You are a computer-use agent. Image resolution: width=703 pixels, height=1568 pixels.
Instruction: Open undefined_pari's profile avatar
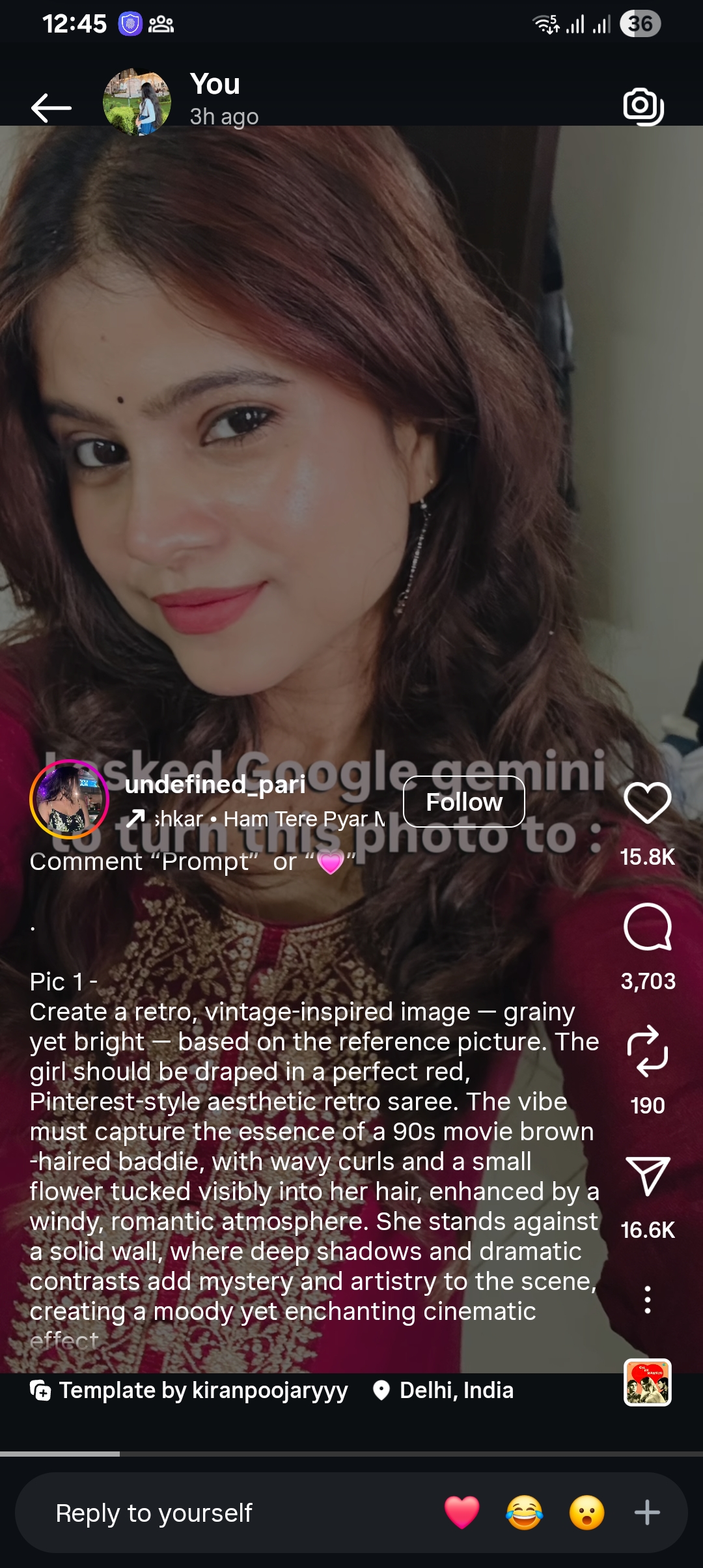(69, 798)
